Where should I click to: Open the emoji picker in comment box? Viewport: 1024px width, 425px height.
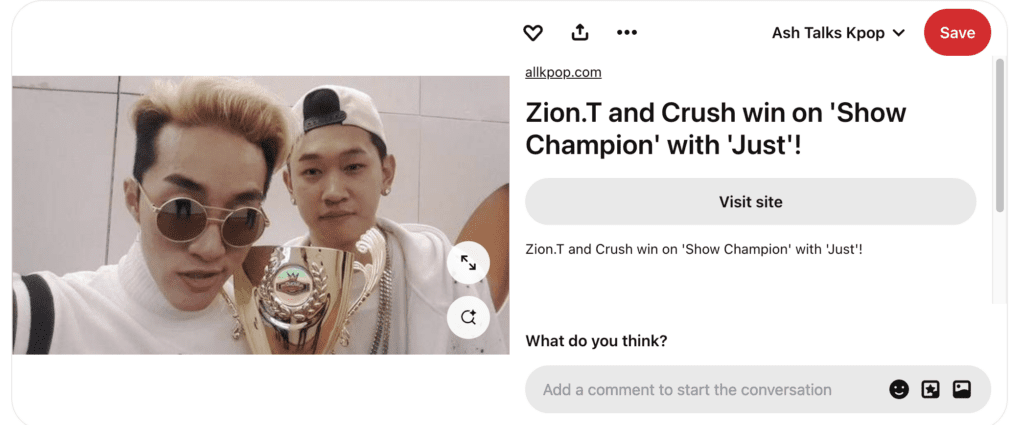click(x=899, y=390)
